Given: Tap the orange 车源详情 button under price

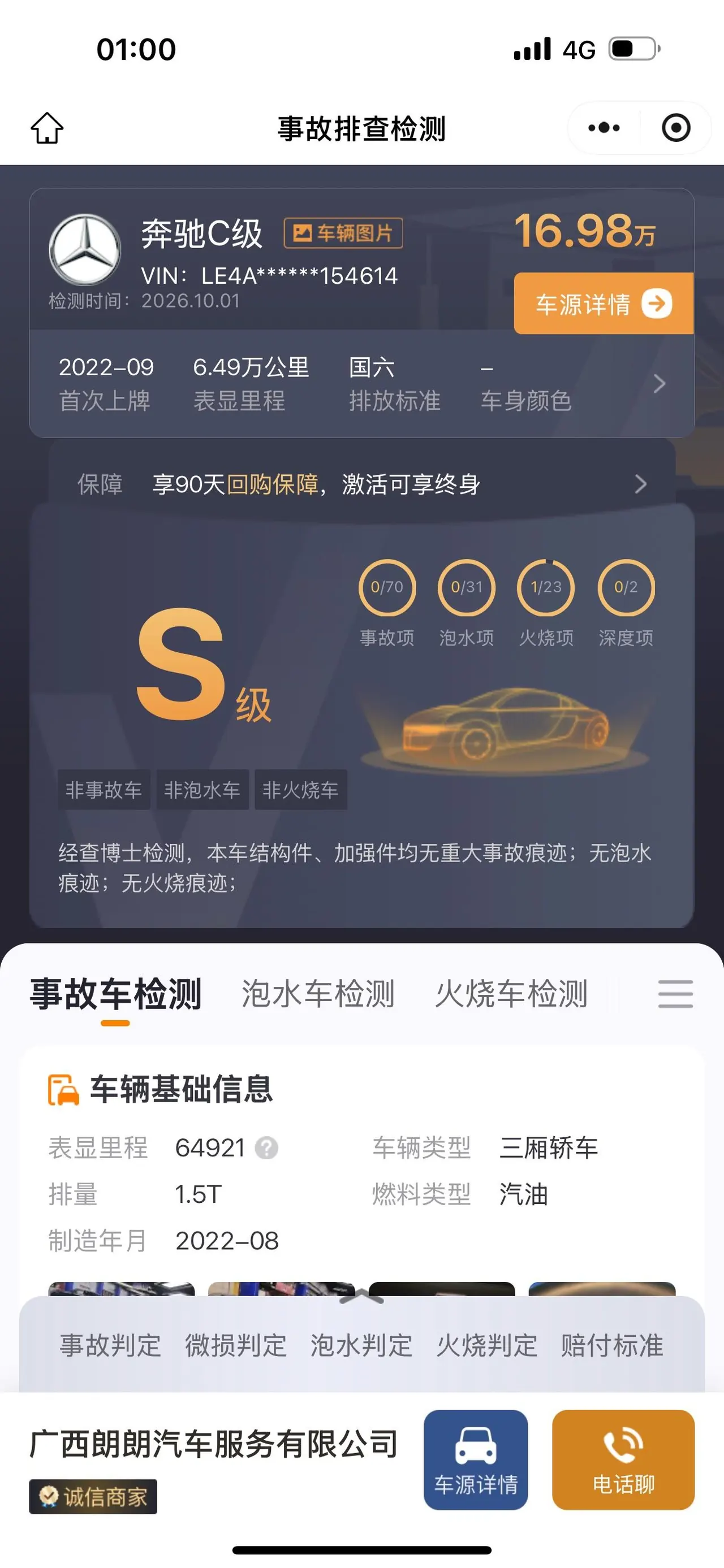Looking at the screenshot, I should (x=604, y=303).
